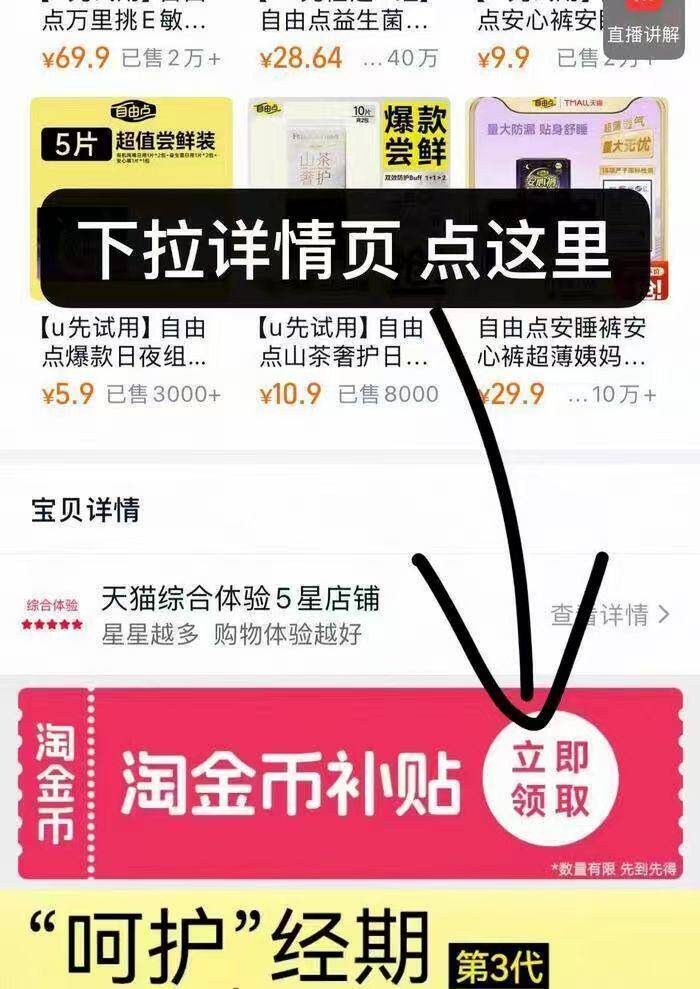
Task: Tap 立即领取 on the 淘金币补贴 banner
Action: coord(550,778)
